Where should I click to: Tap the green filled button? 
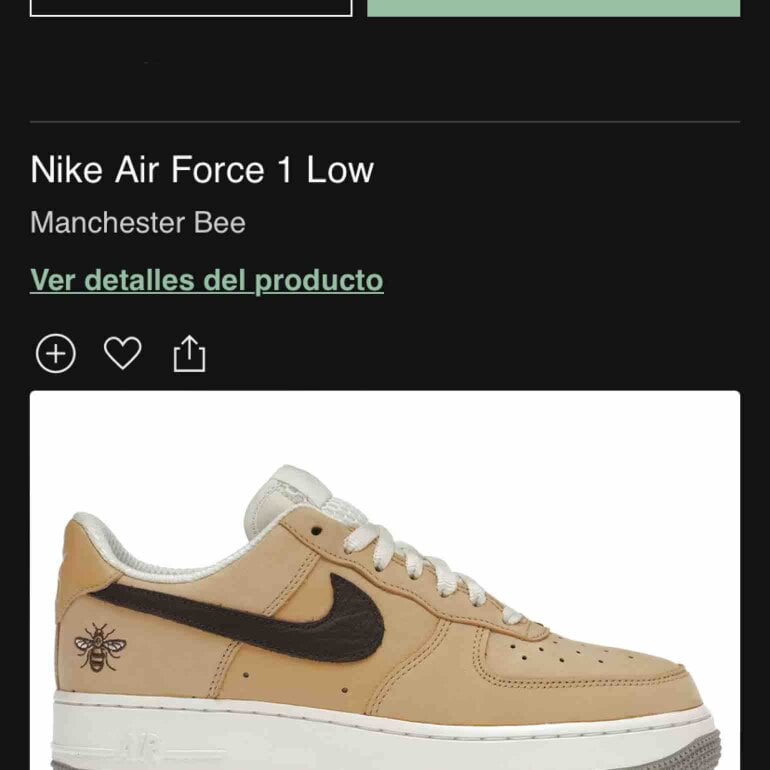coord(553,7)
